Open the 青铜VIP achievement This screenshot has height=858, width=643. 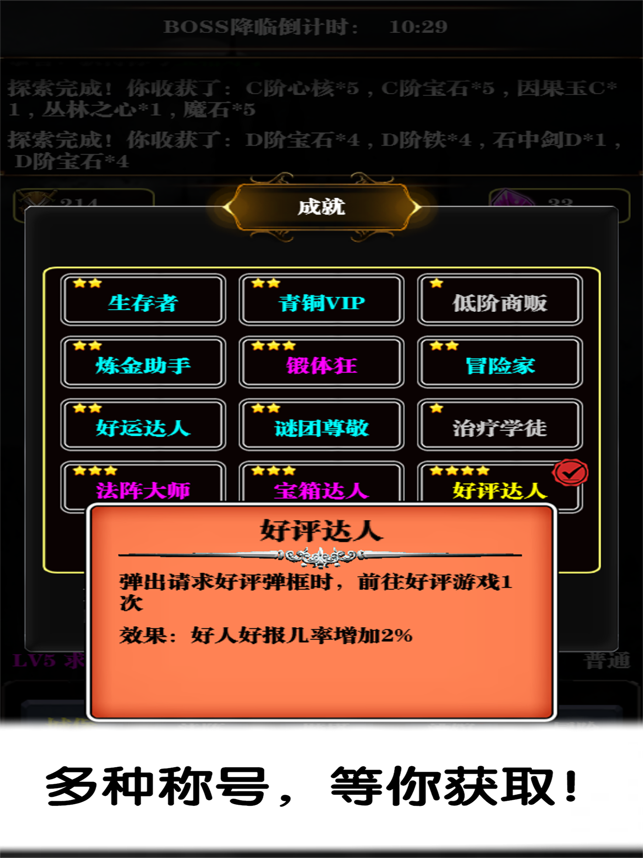(322, 301)
